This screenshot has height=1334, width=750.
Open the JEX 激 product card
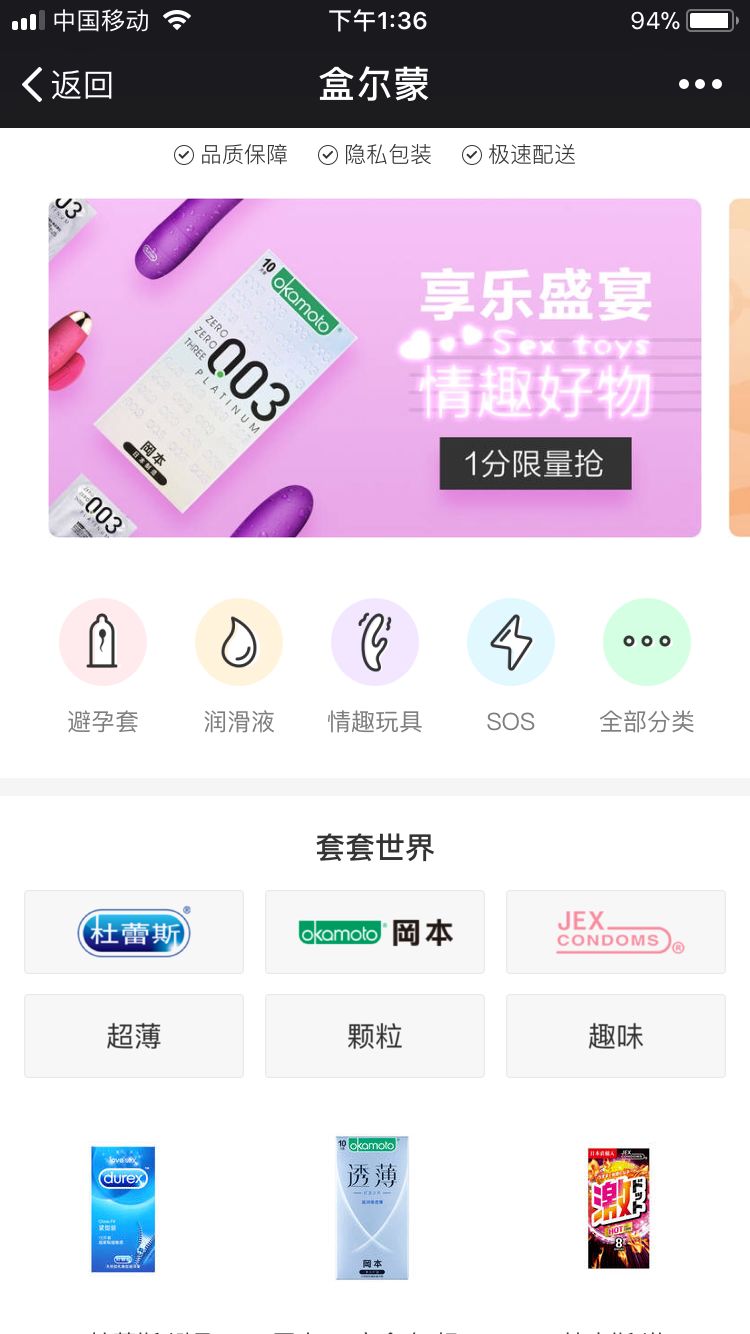[618, 1208]
